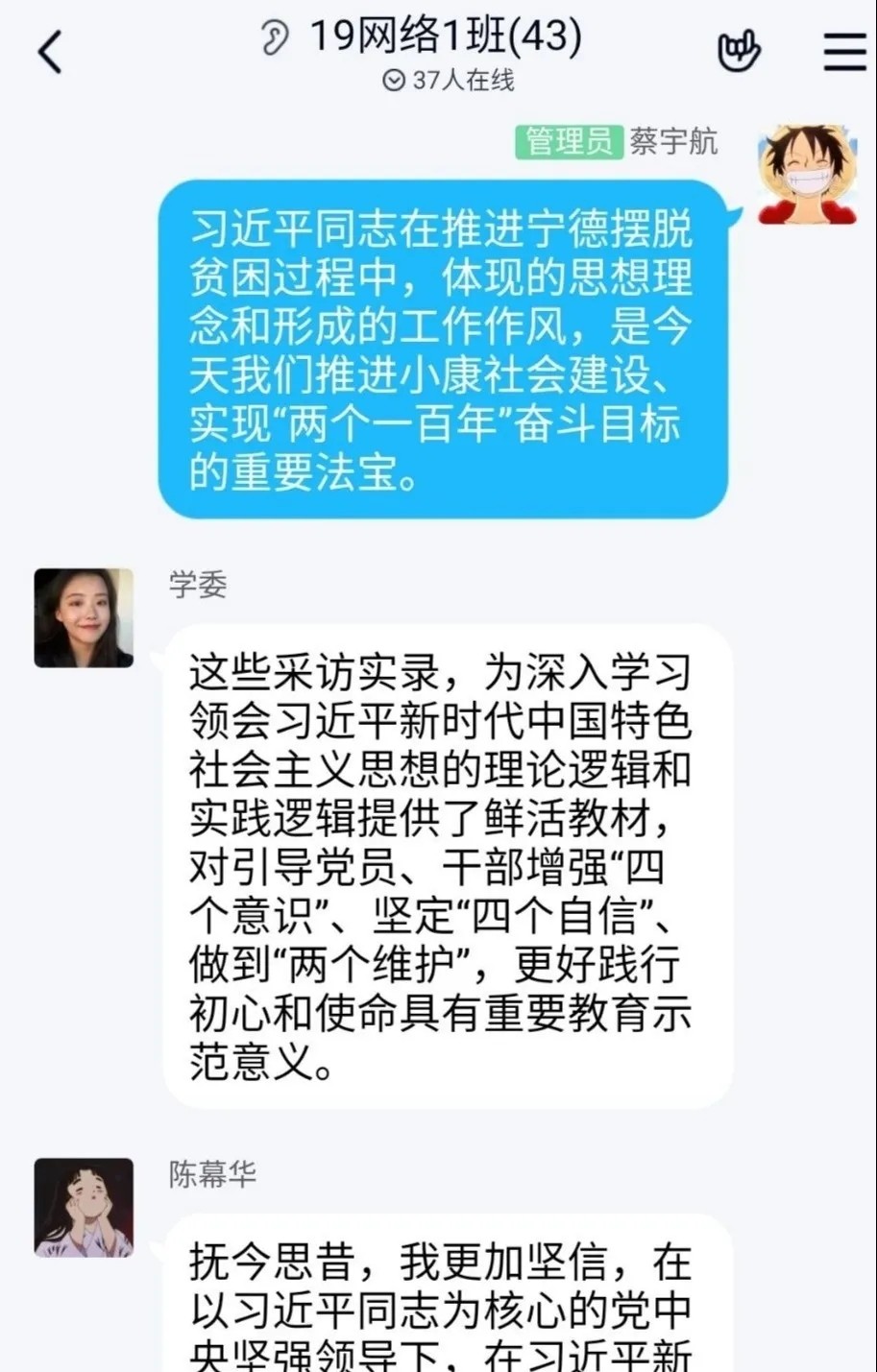Tap the hand gesture icon
The width and height of the screenshot is (877, 1372).
(739, 51)
